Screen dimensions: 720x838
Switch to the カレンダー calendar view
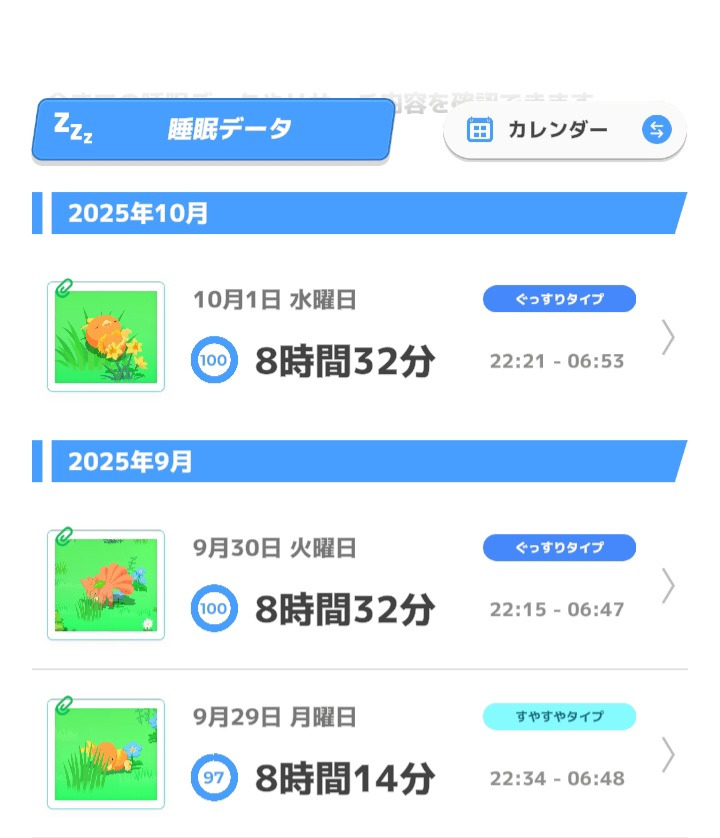[564, 130]
